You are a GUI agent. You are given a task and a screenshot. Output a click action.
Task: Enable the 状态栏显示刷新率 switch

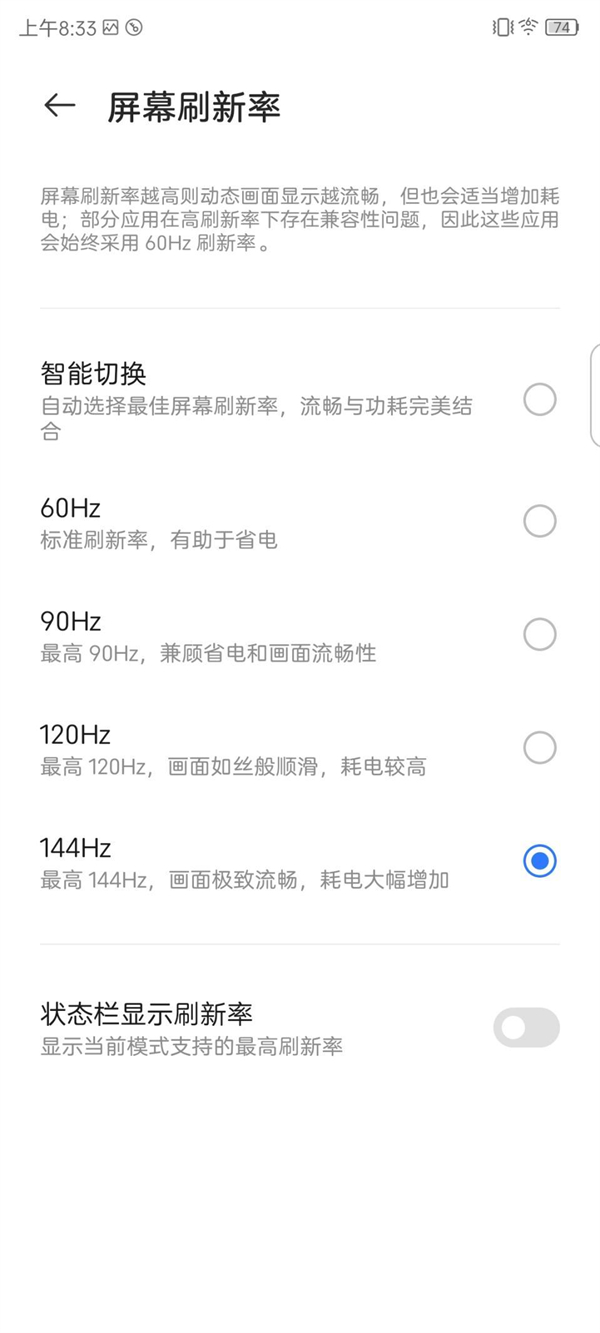pos(526,1027)
